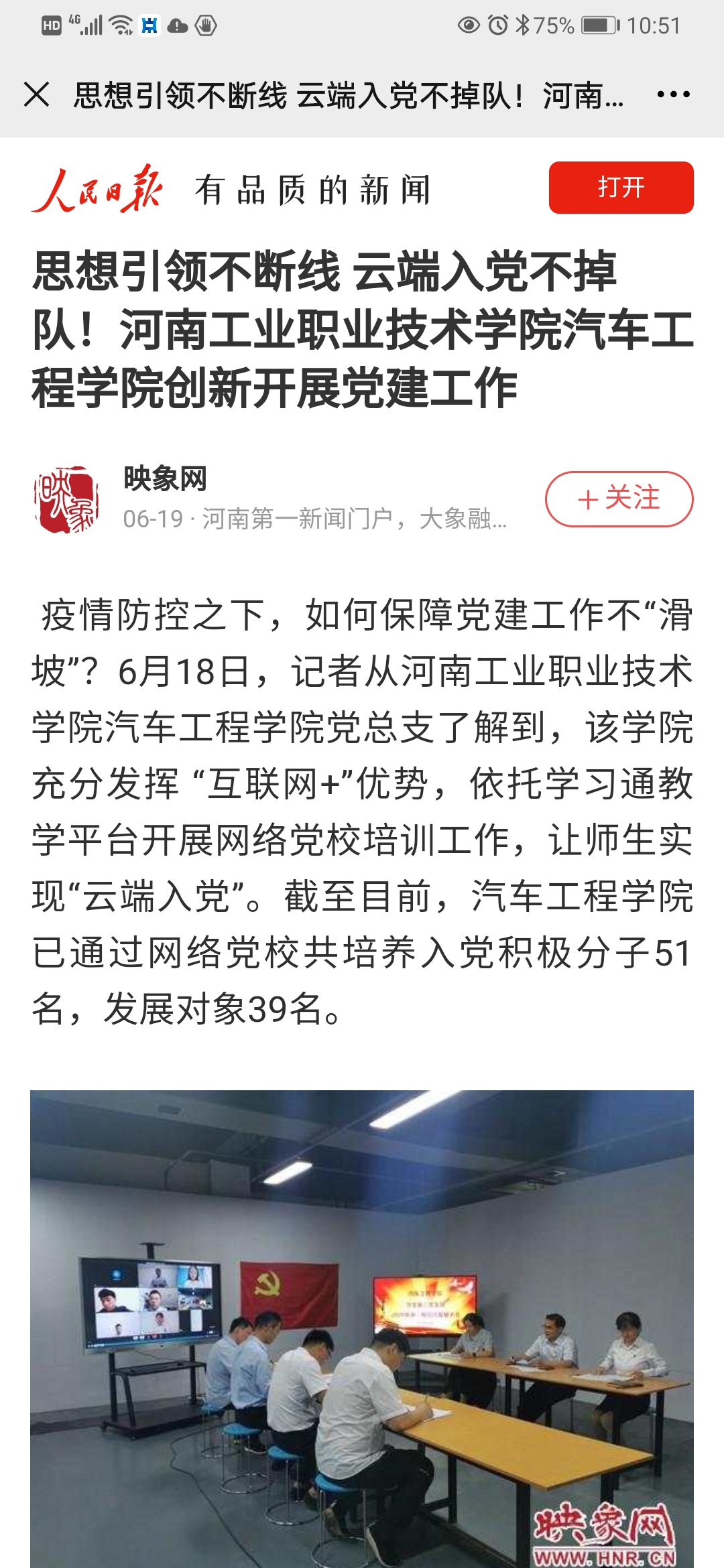View the meeting room photo
Screen dimensions: 724x1568
pos(362,1328)
